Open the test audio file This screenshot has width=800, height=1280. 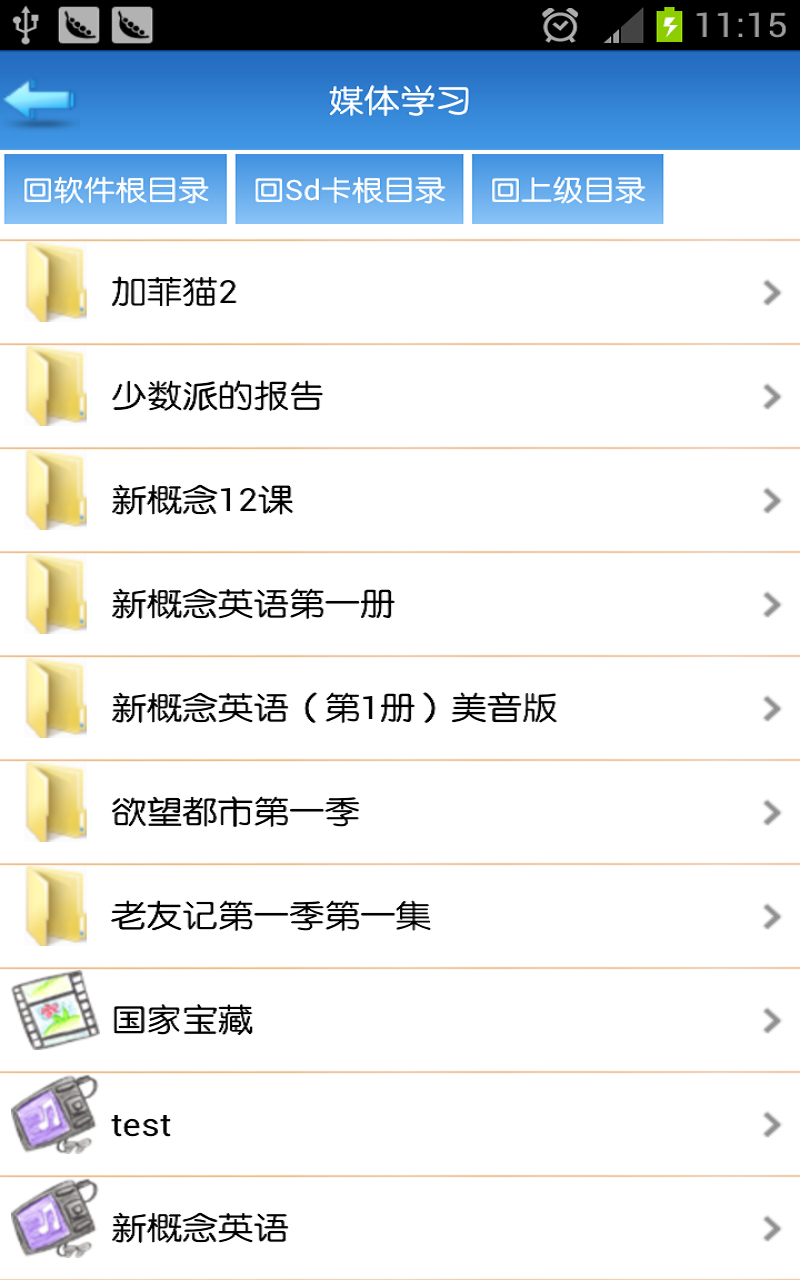pyautogui.click(x=400, y=1124)
